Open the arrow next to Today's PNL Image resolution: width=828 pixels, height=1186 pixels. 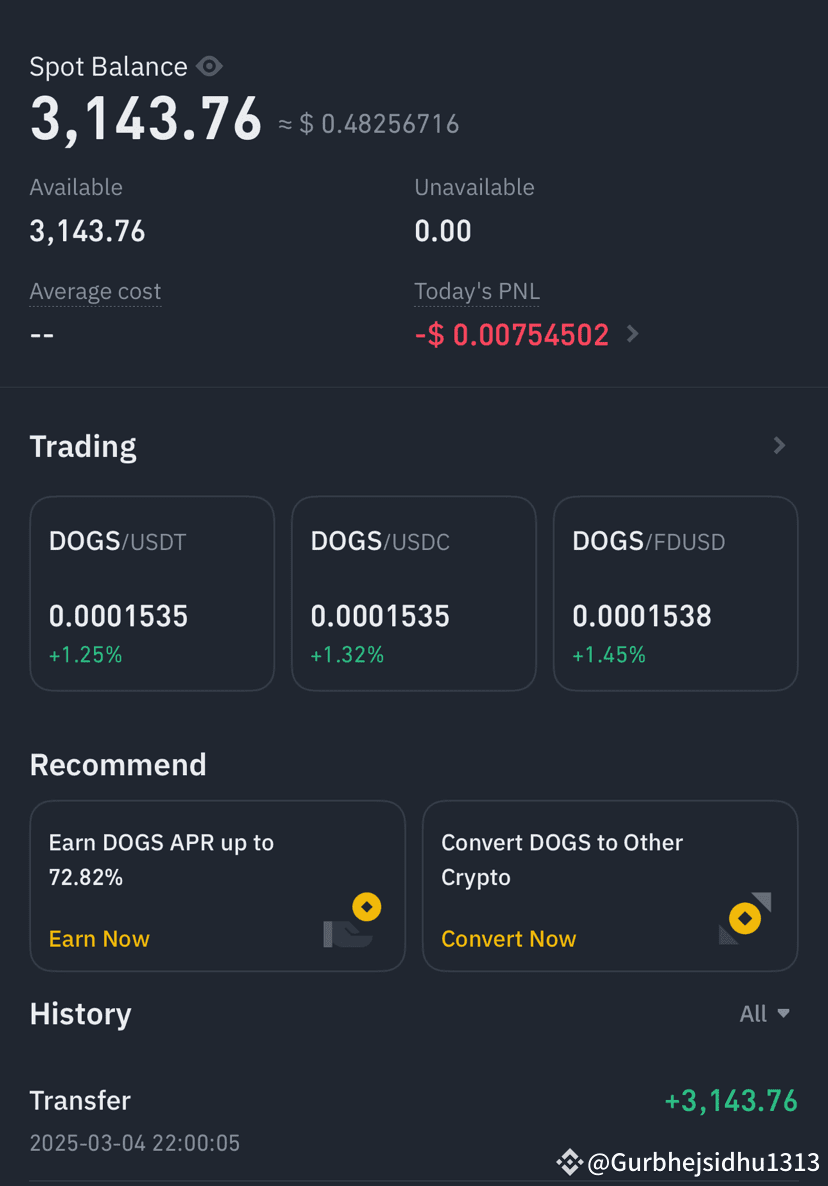(632, 334)
